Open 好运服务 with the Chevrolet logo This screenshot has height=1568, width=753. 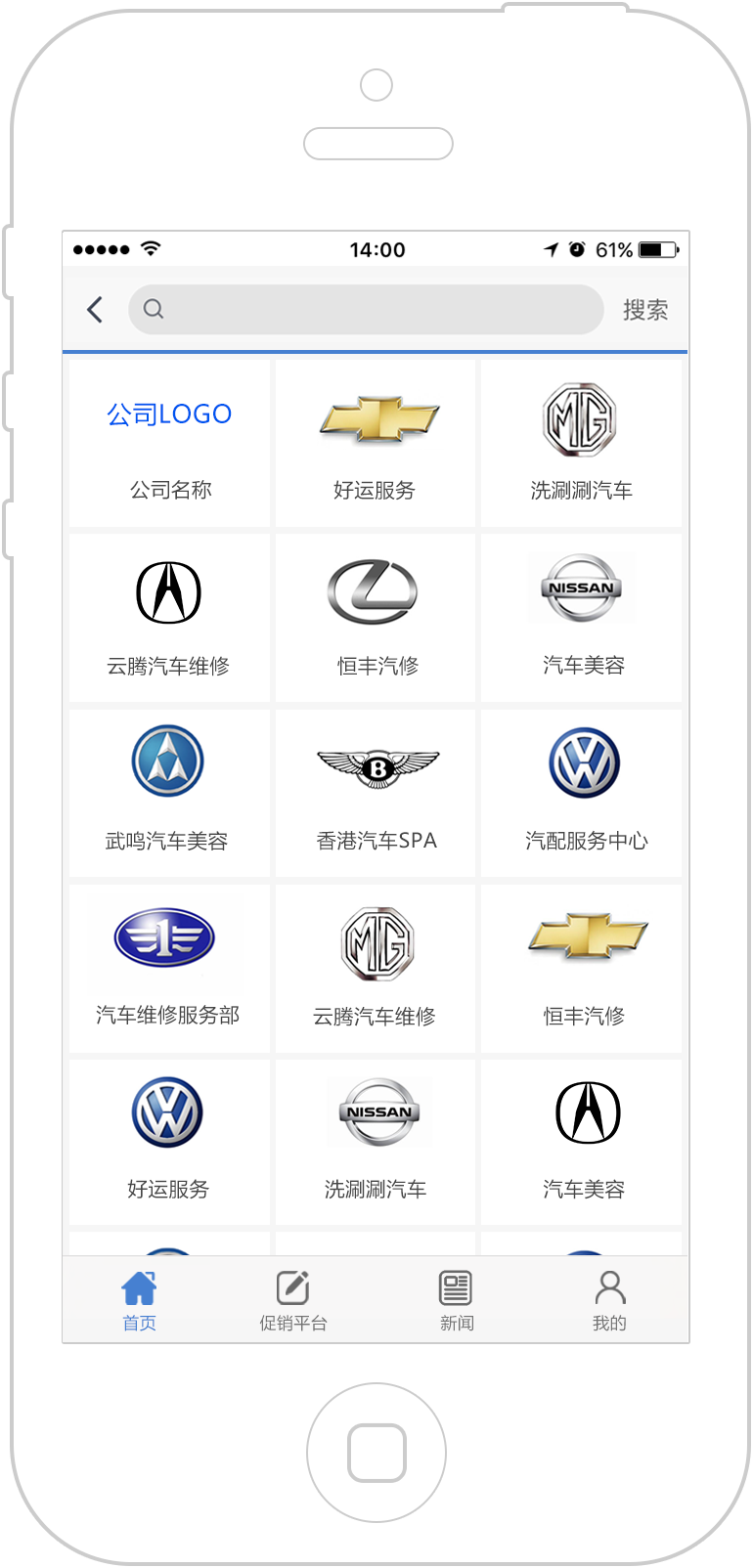click(x=376, y=444)
